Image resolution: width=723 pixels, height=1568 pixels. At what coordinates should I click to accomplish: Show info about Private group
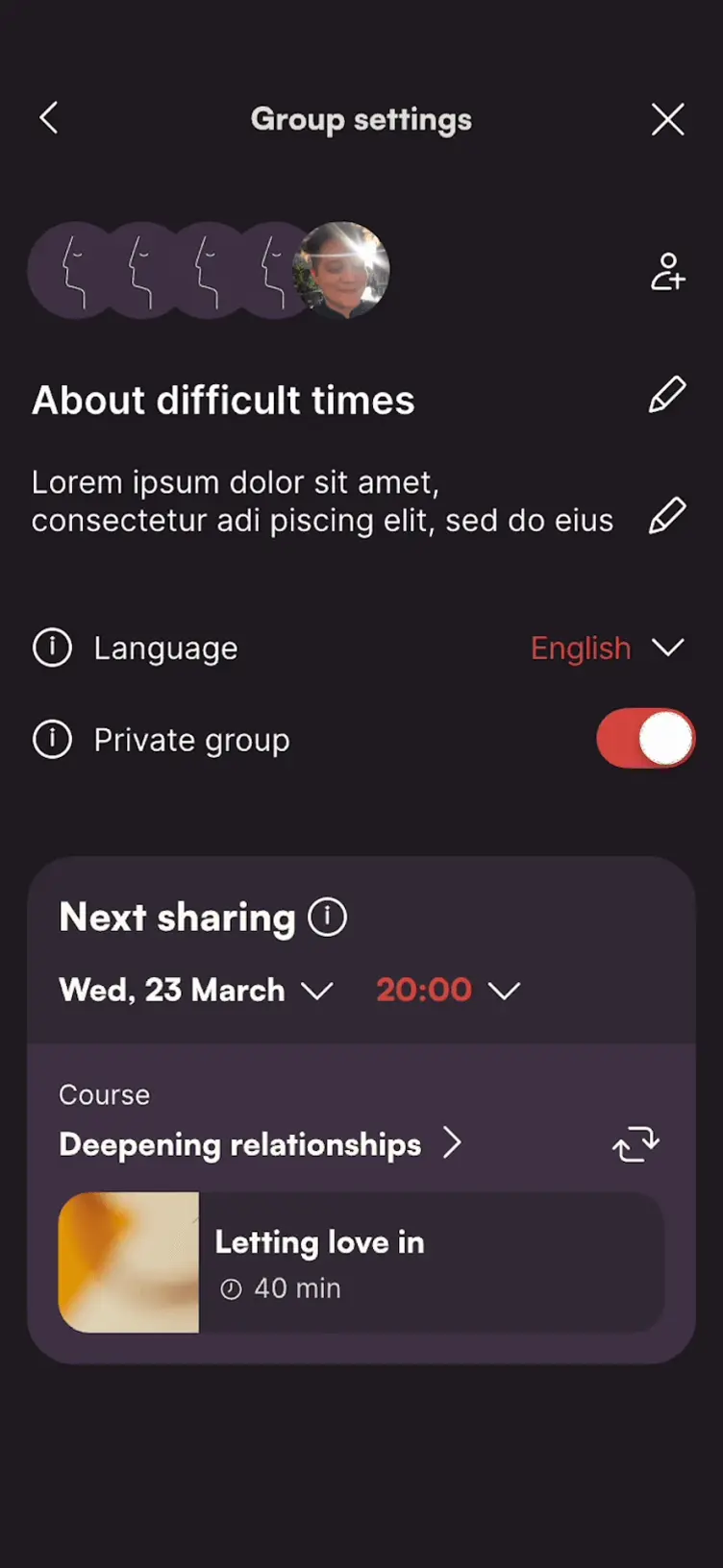[x=52, y=740]
